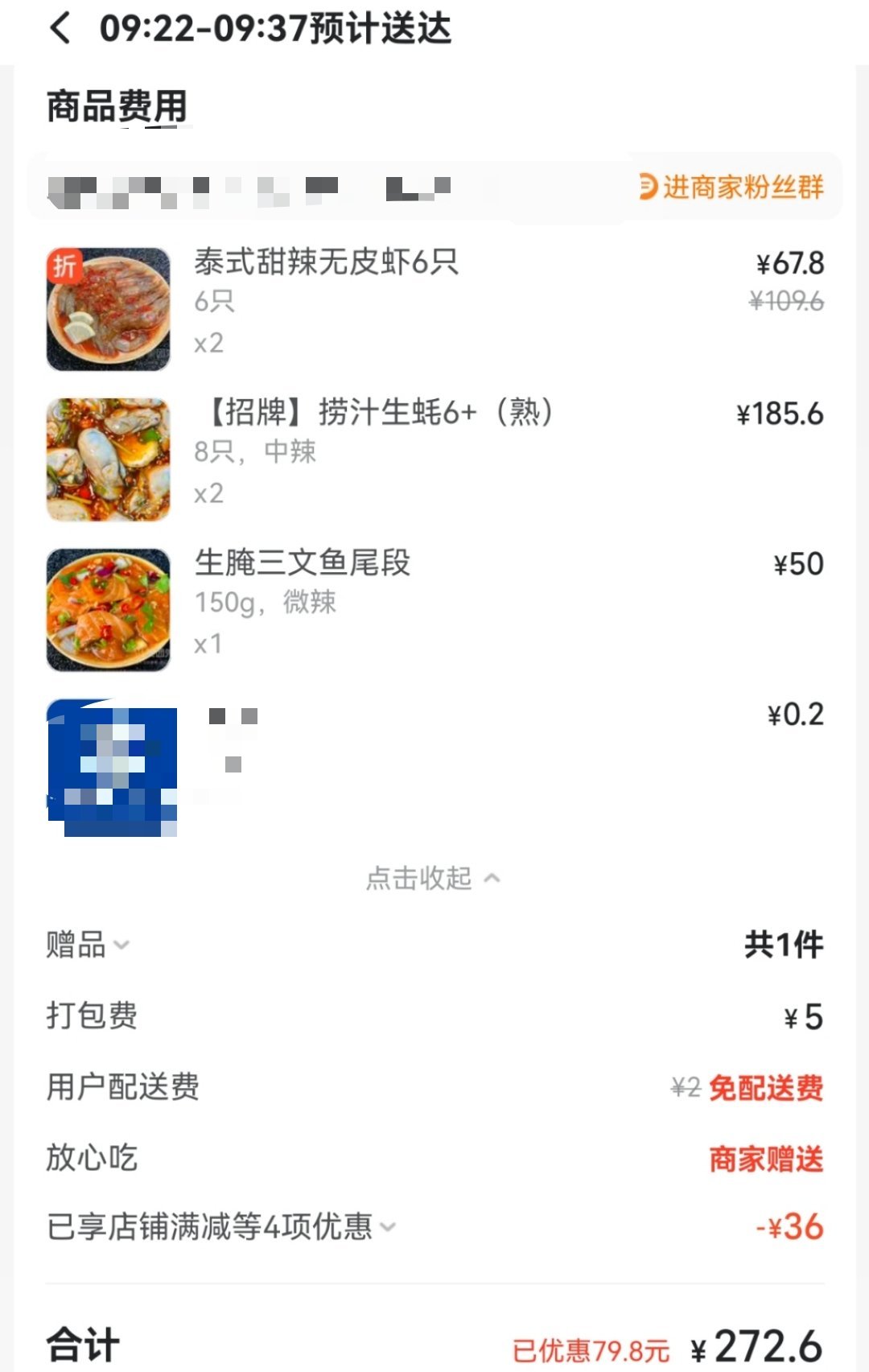Open the 捞汁生蚝6+ item
Screen dimensions: 869x1372
tap(434, 459)
